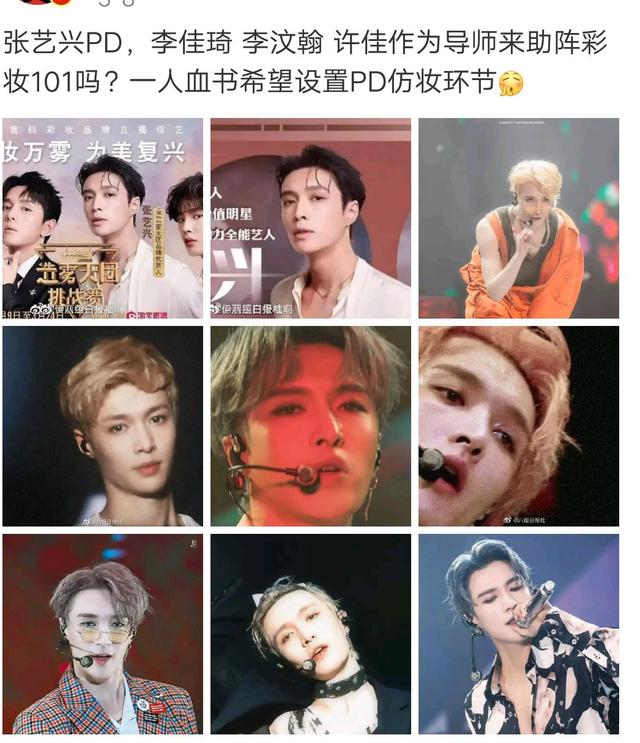Open the photo with the plaid jacket and glasses
Image resolution: width=640 pixels, height=743 pixels.
pyautogui.click(x=103, y=634)
